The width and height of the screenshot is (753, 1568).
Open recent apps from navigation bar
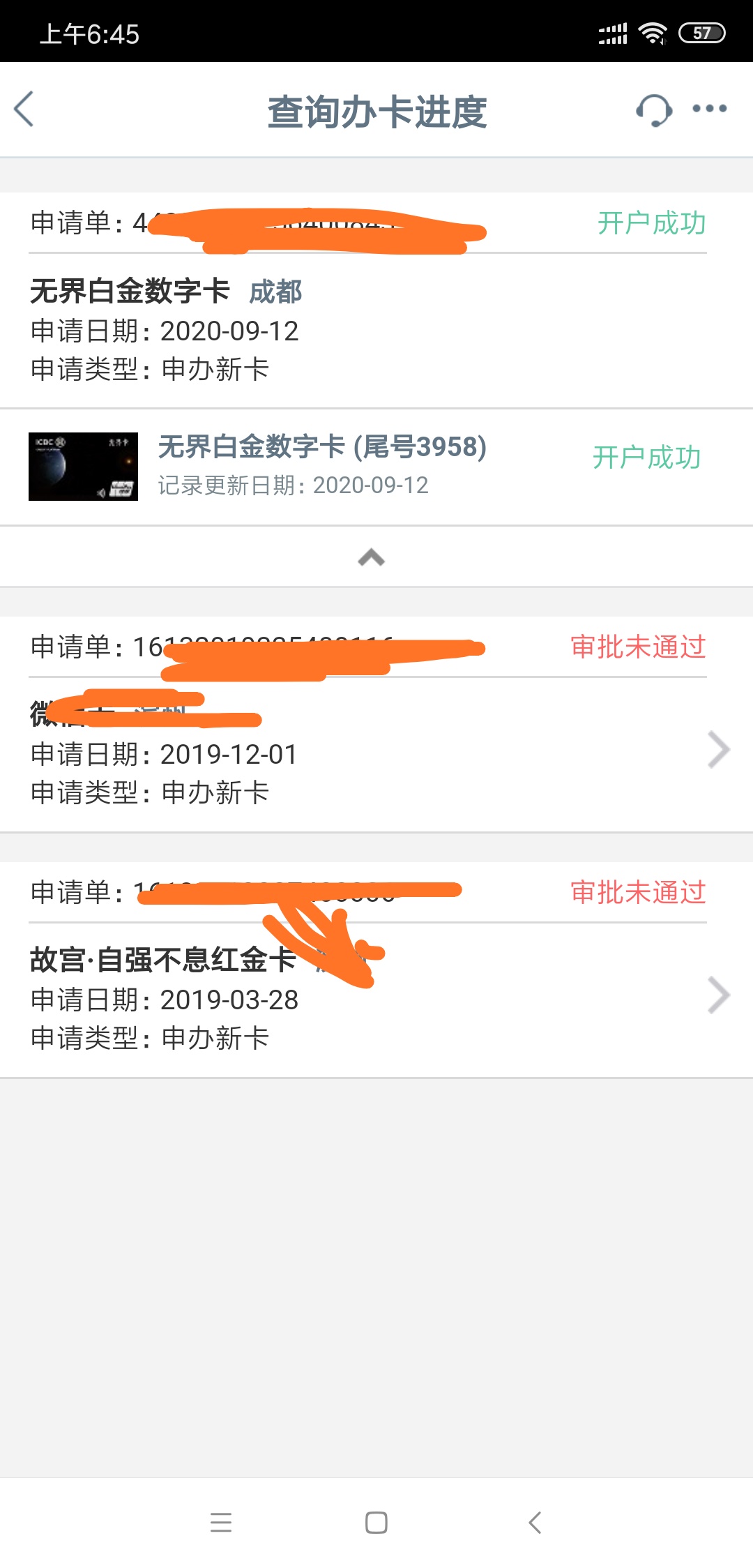point(221,1522)
